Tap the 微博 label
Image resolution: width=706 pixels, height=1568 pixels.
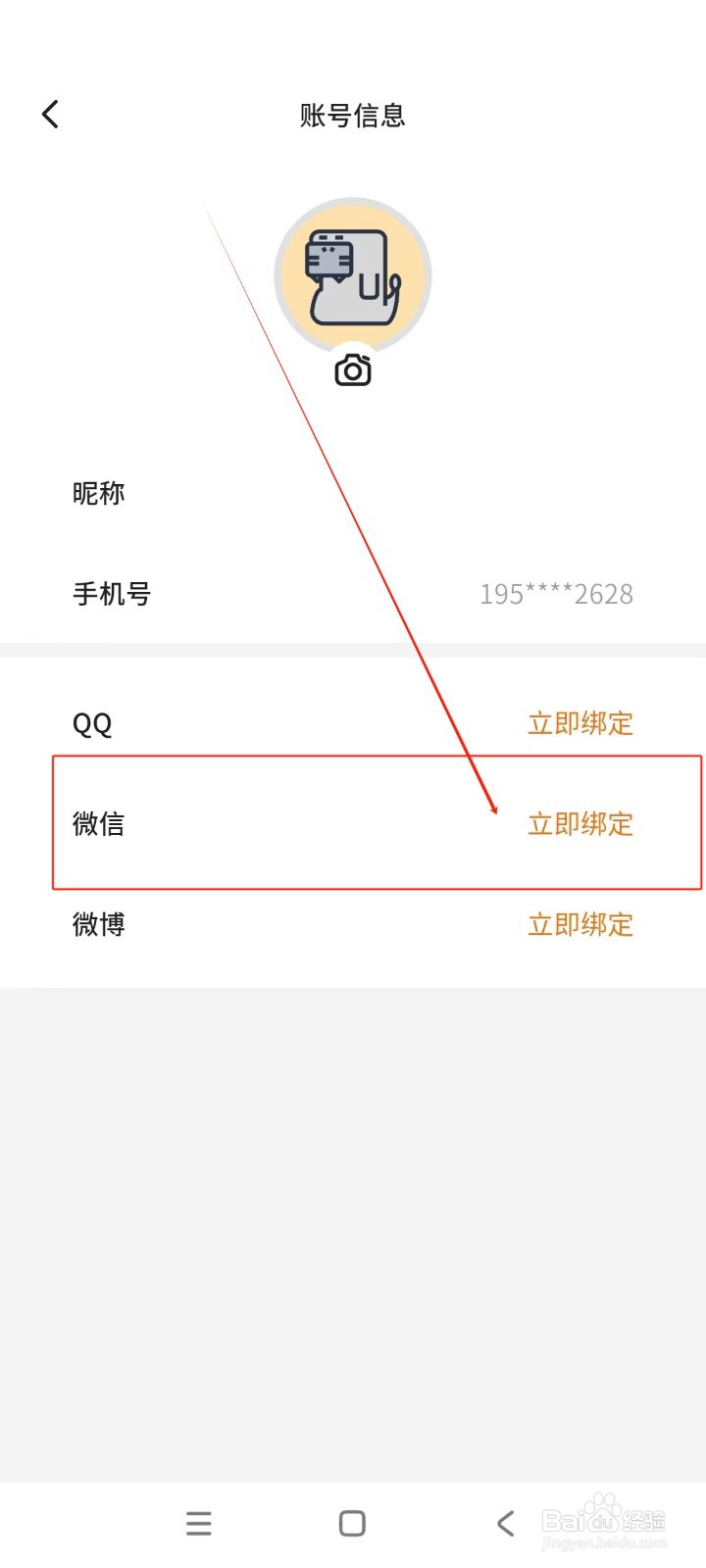[x=97, y=925]
